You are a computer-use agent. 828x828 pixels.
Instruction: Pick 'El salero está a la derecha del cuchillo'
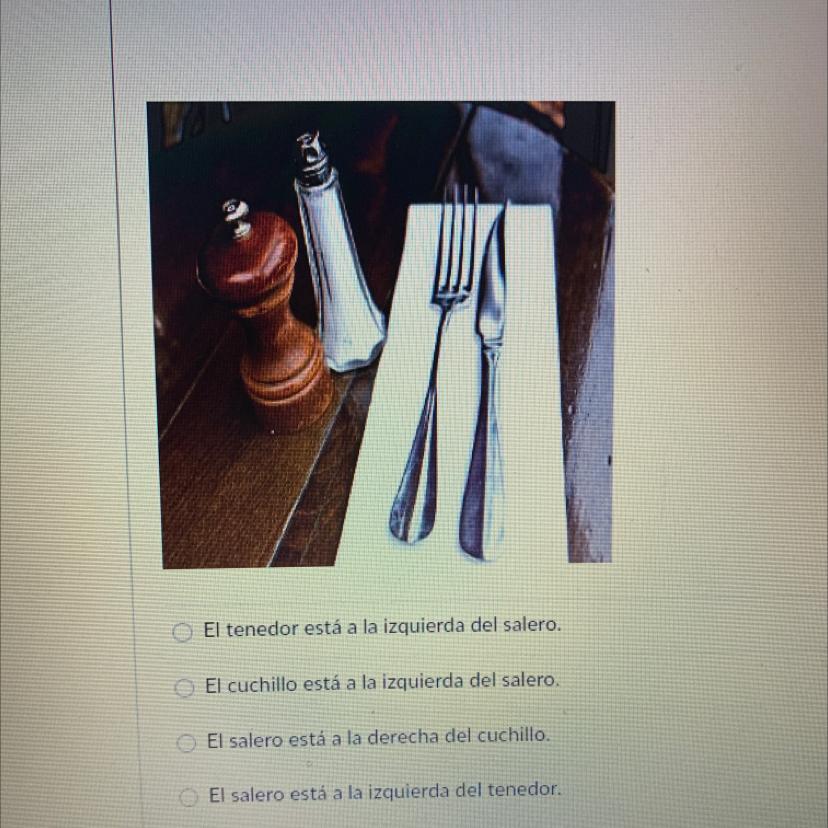coord(186,742)
